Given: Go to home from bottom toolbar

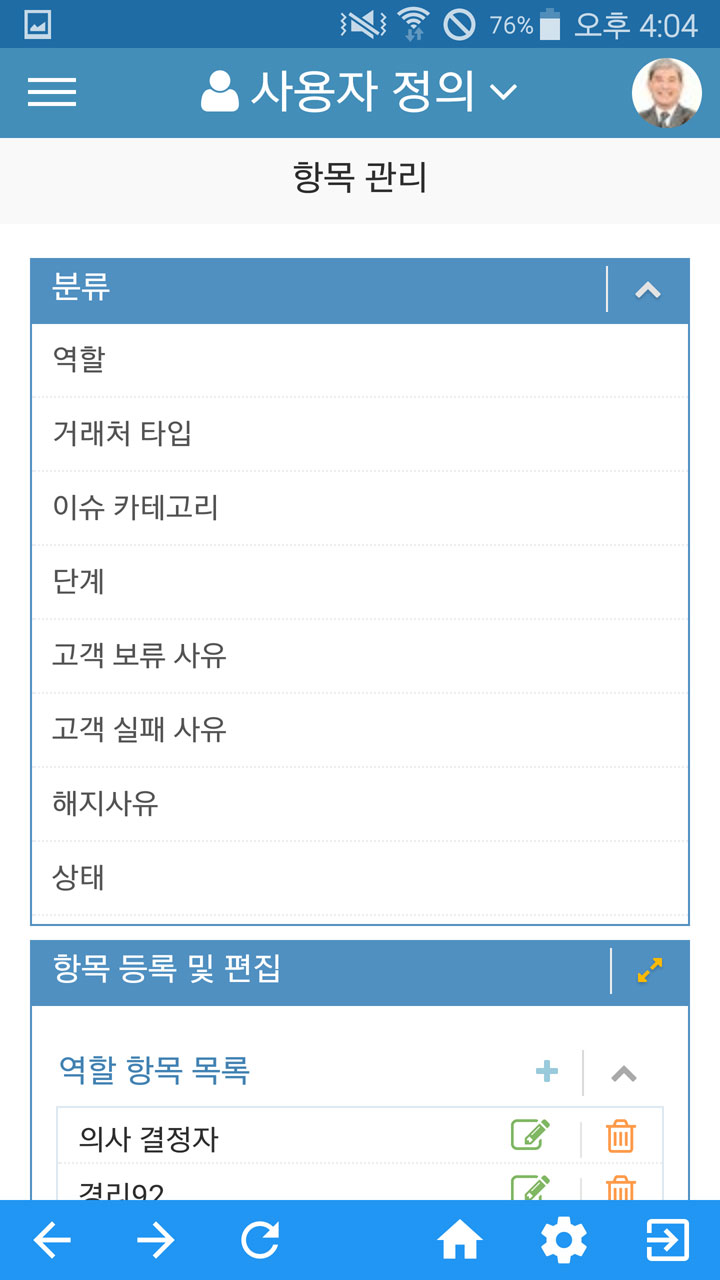Looking at the screenshot, I should (460, 1241).
